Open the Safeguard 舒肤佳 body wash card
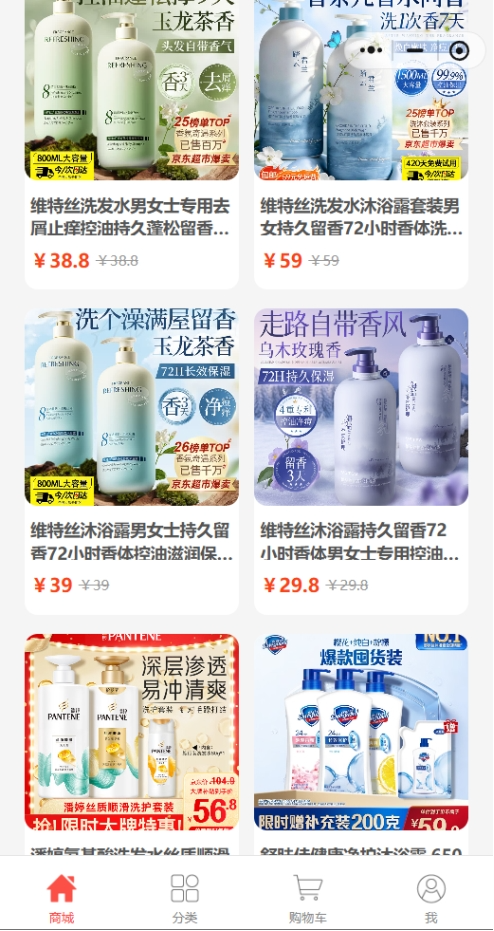The image size is (494, 931). pyautogui.click(x=361, y=745)
